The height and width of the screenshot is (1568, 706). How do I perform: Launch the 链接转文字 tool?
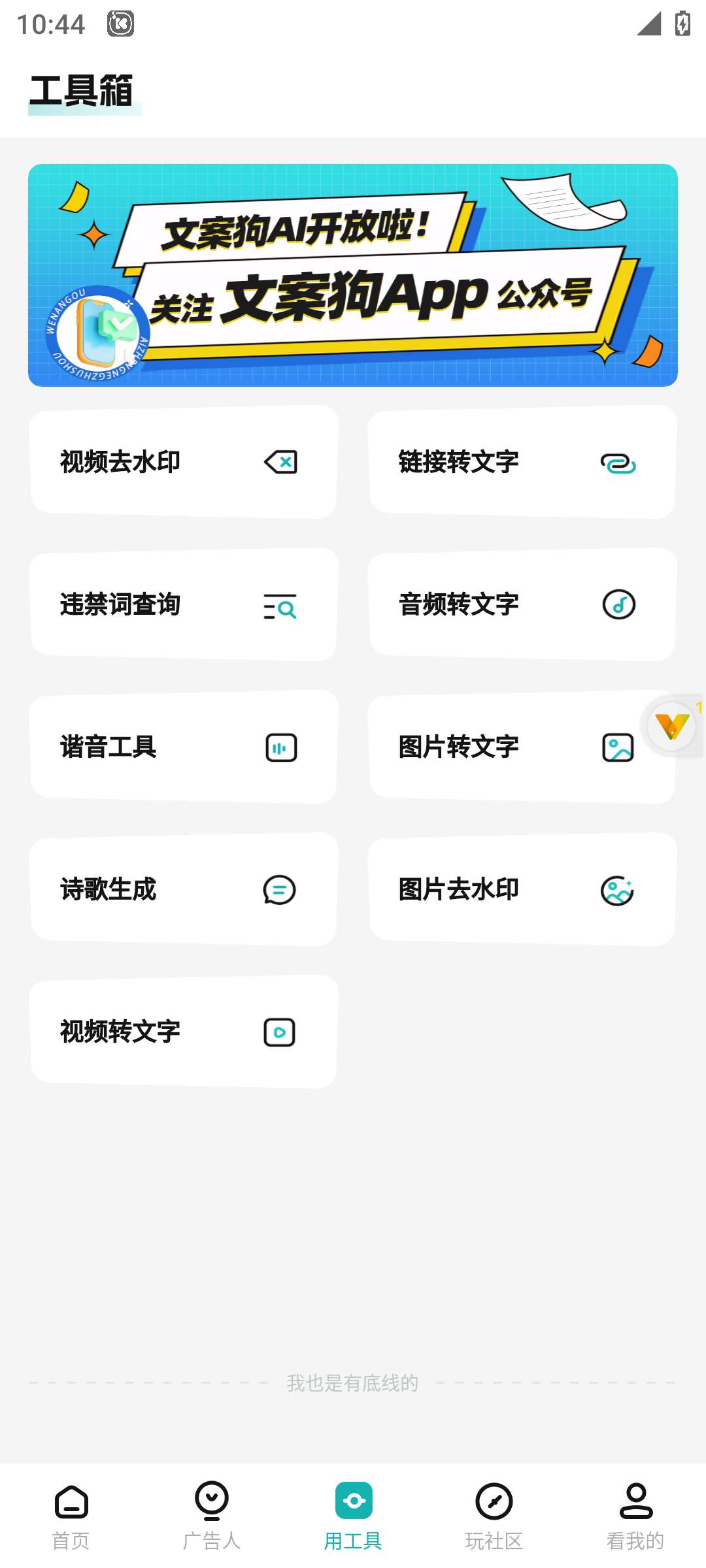(522, 462)
